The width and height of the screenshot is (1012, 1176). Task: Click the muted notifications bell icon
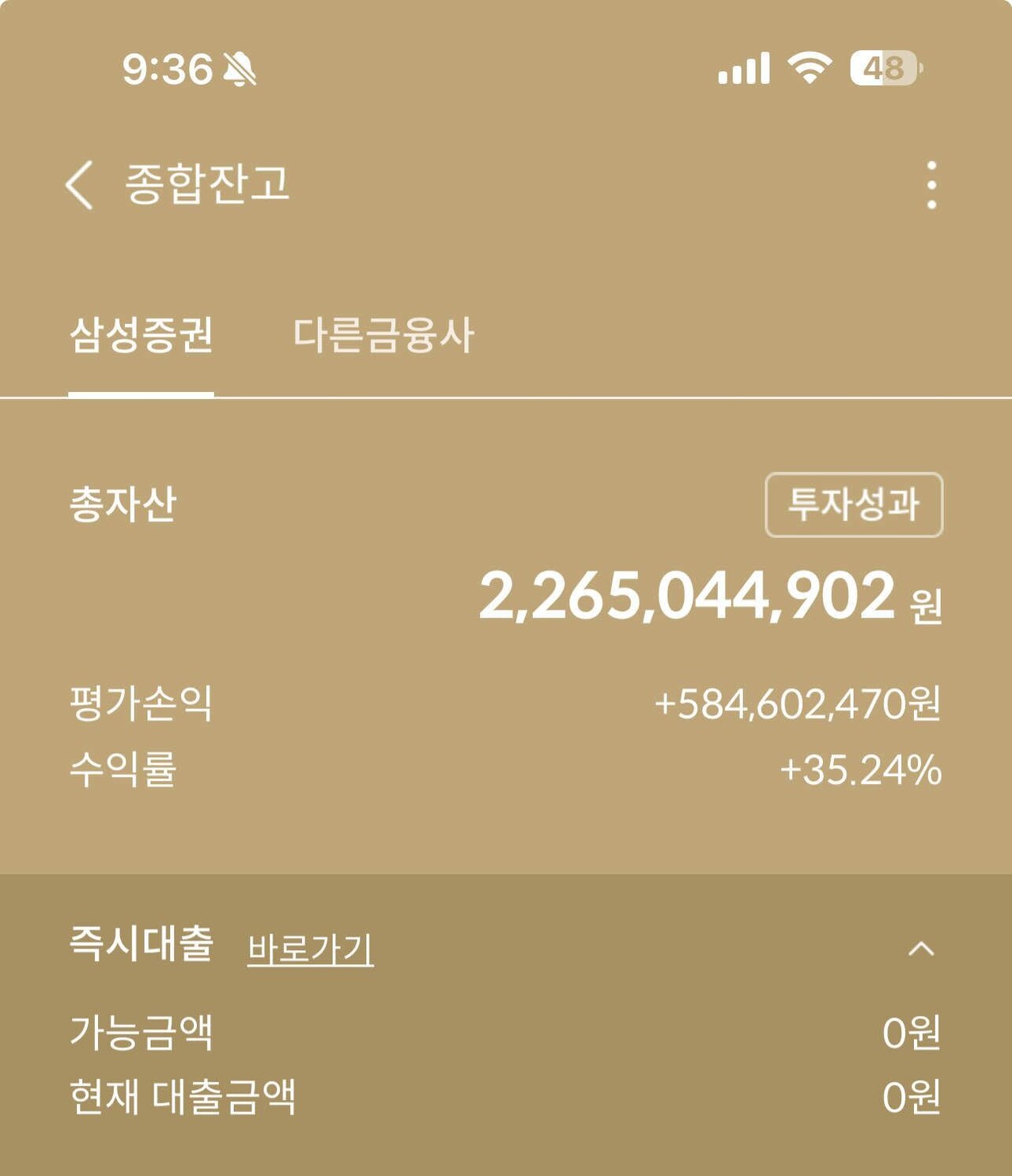(x=241, y=70)
